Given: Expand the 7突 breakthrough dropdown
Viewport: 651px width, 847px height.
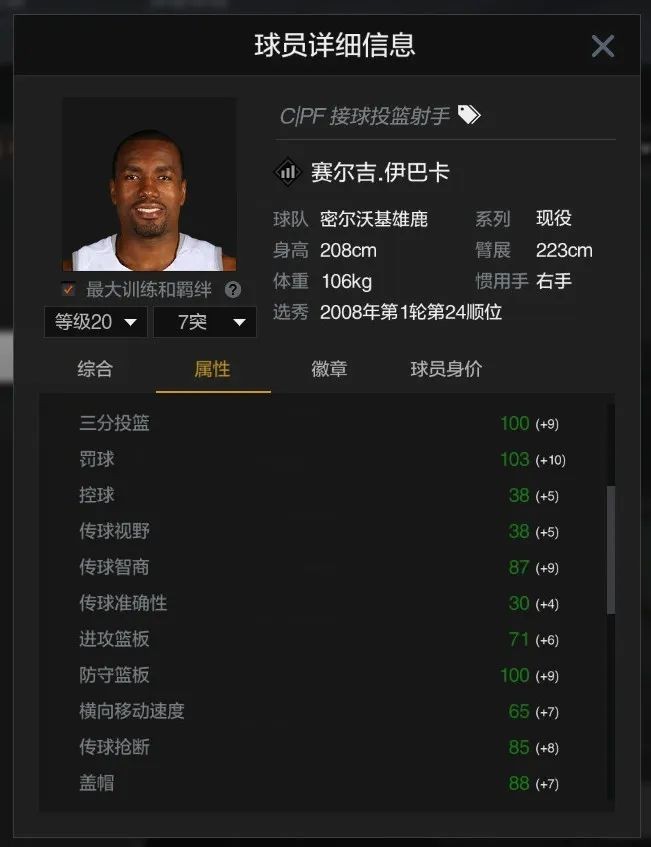Looking at the screenshot, I should coord(205,322).
